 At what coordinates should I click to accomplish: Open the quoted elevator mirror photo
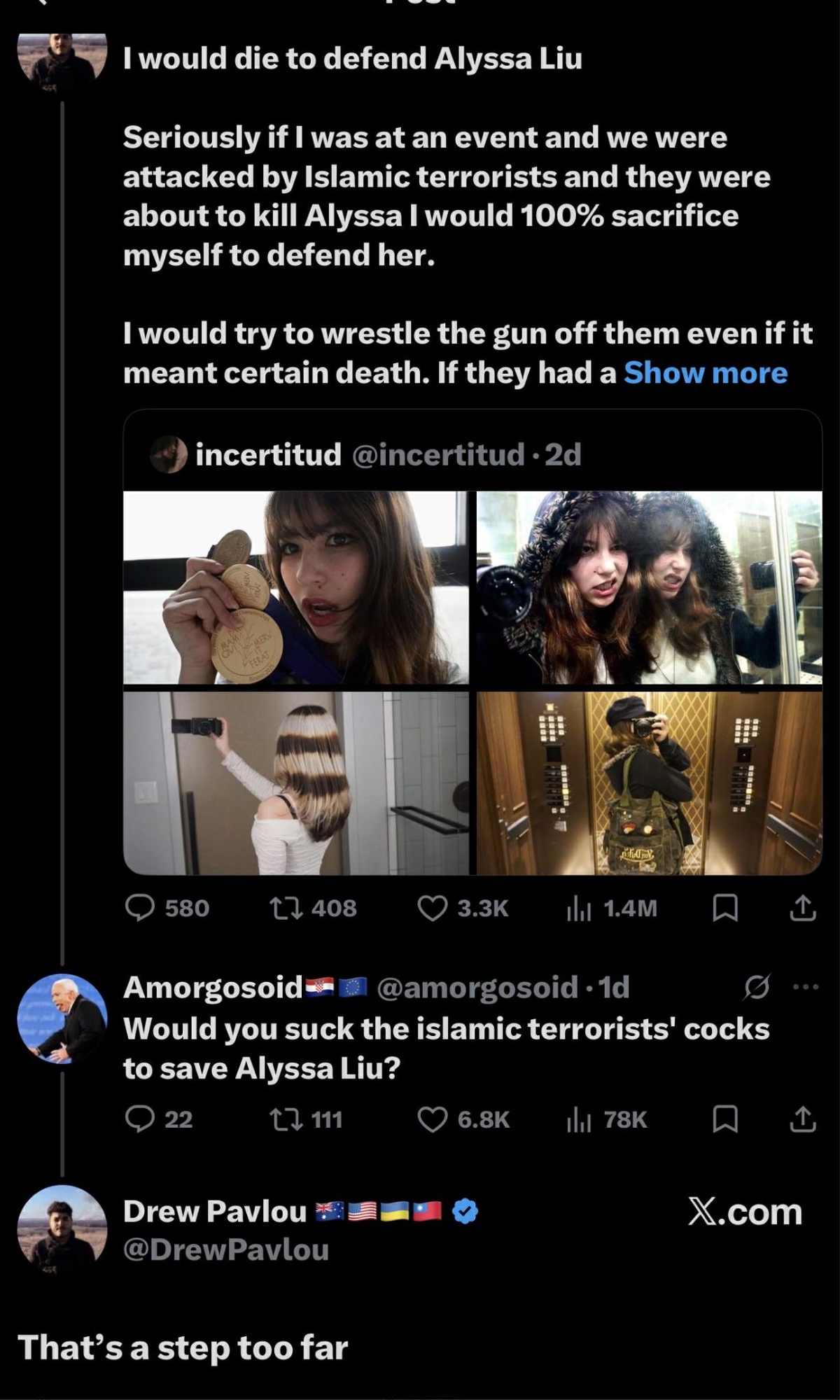click(x=649, y=783)
